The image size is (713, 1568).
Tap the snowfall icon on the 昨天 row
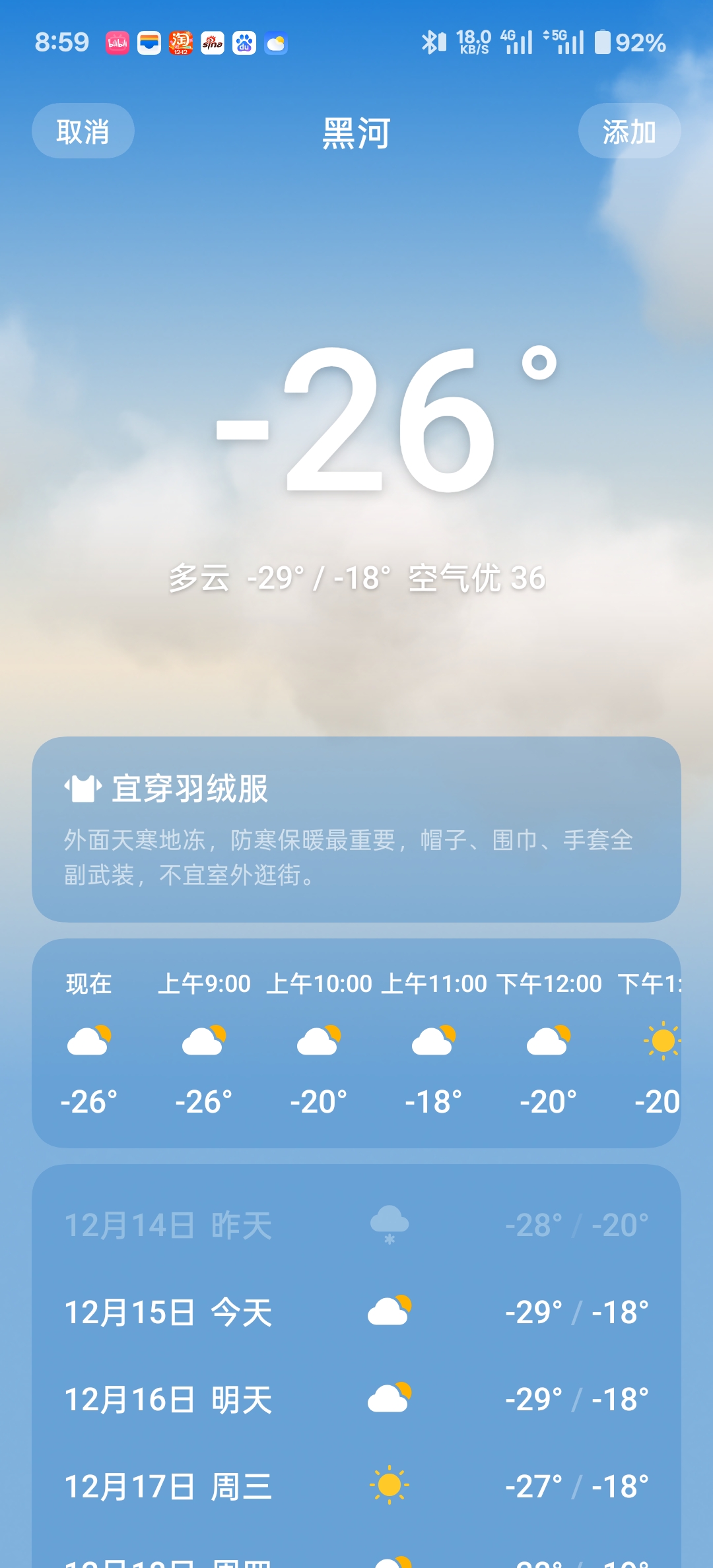390,1224
